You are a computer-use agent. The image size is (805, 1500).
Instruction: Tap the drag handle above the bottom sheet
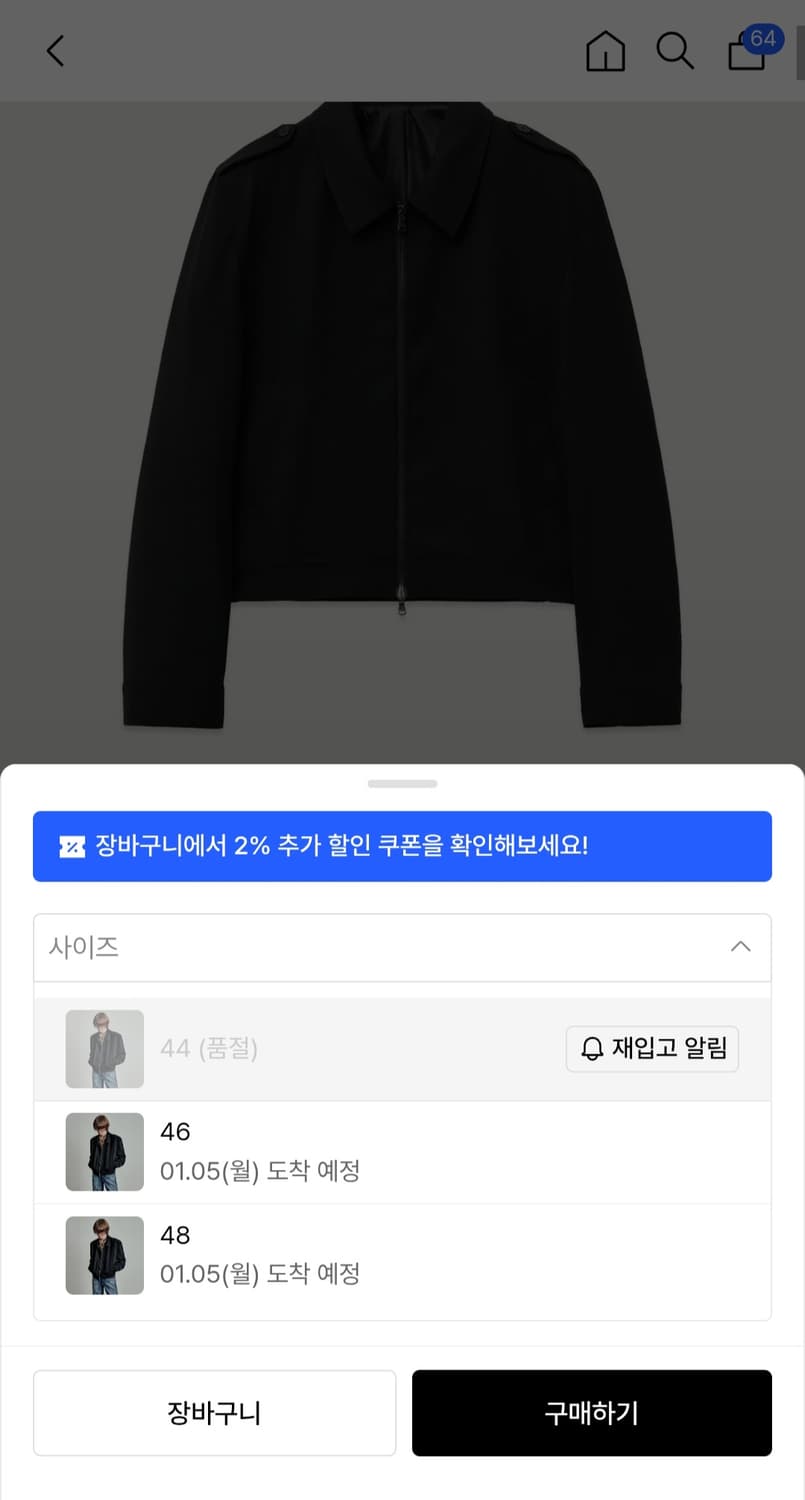pos(402,784)
